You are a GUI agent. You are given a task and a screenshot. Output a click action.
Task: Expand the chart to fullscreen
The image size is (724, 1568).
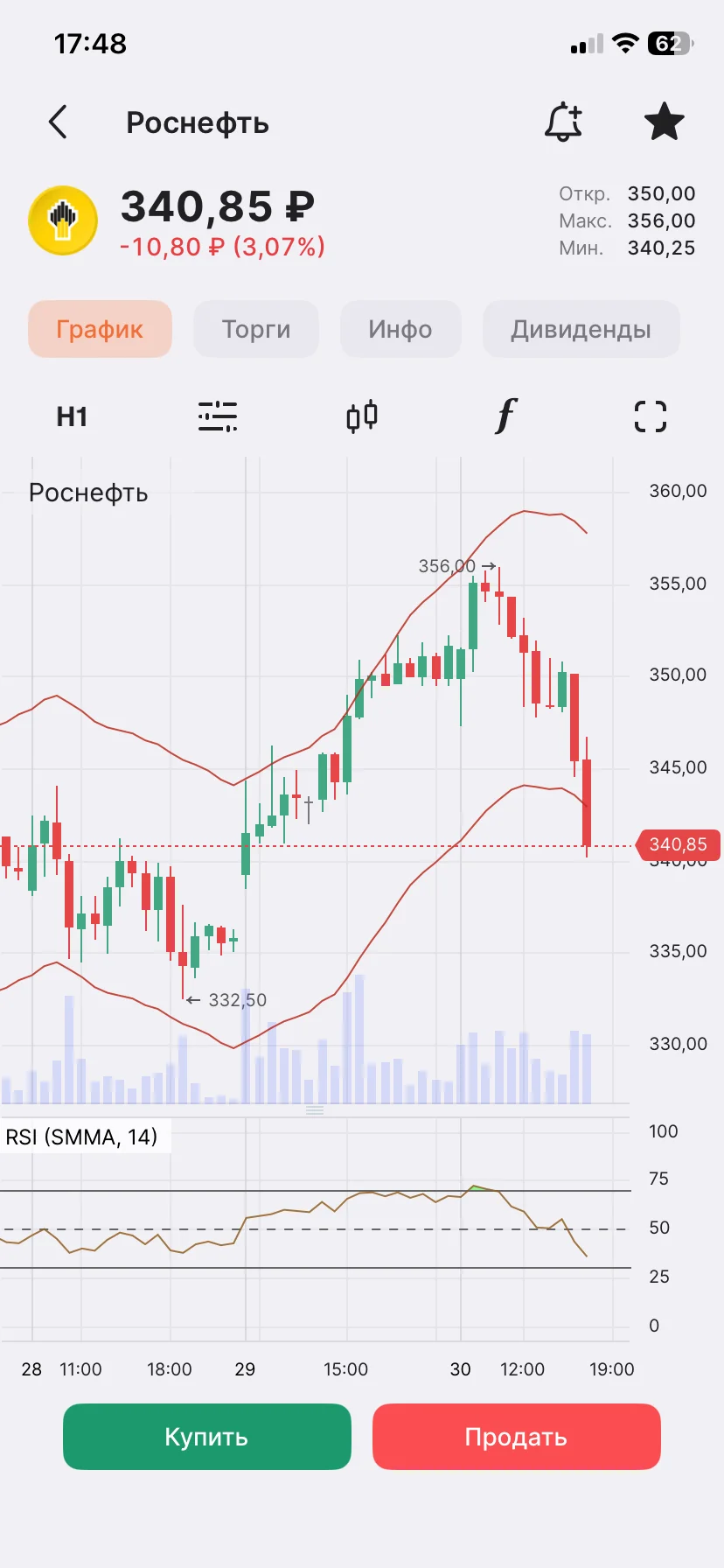tap(651, 416)
